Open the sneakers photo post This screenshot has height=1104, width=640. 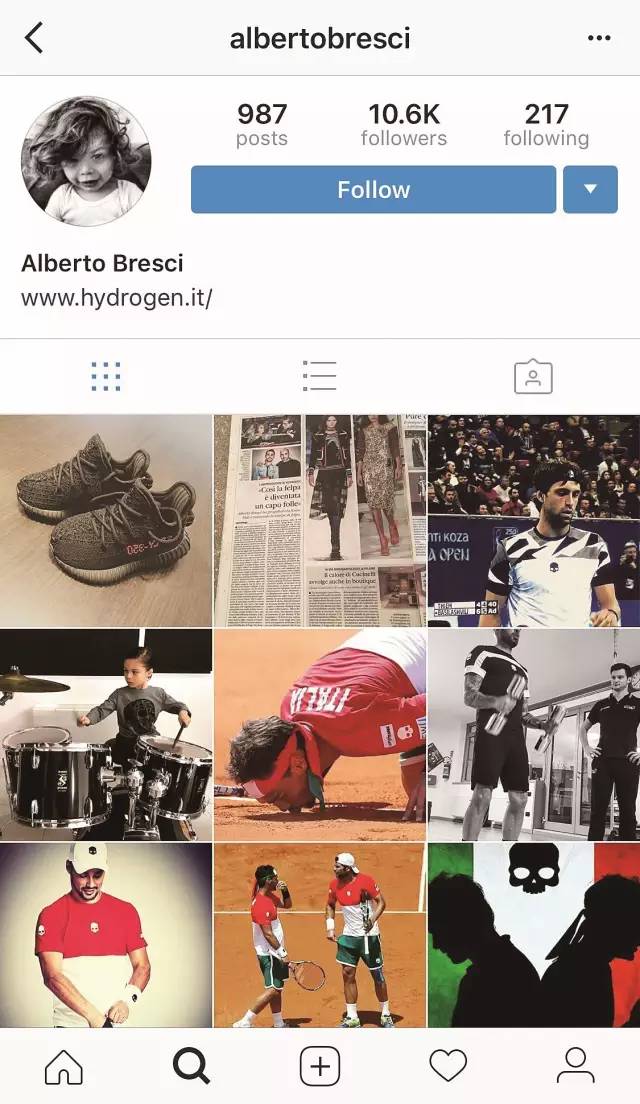click(106, 520)
